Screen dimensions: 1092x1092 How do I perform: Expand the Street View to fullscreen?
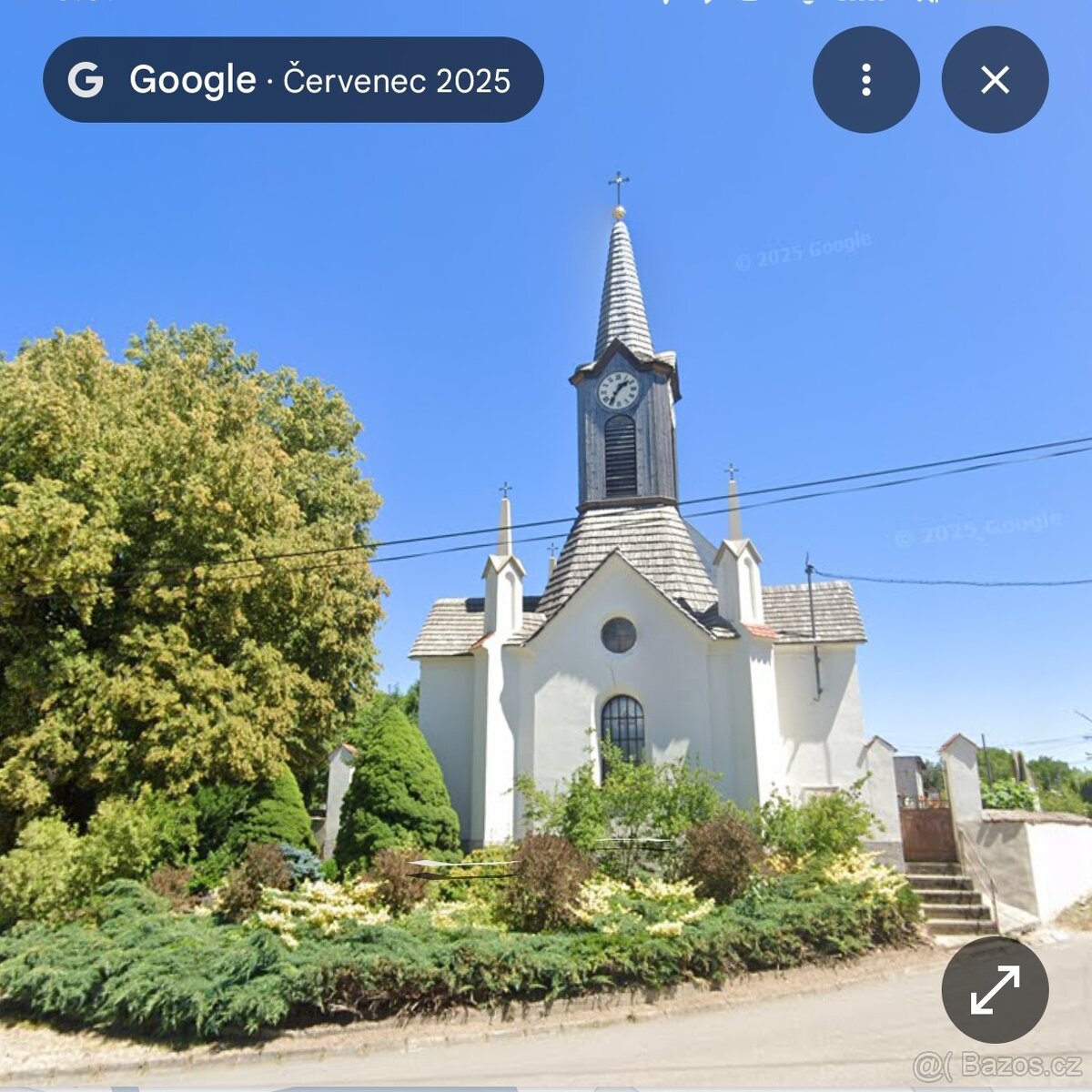995,989
